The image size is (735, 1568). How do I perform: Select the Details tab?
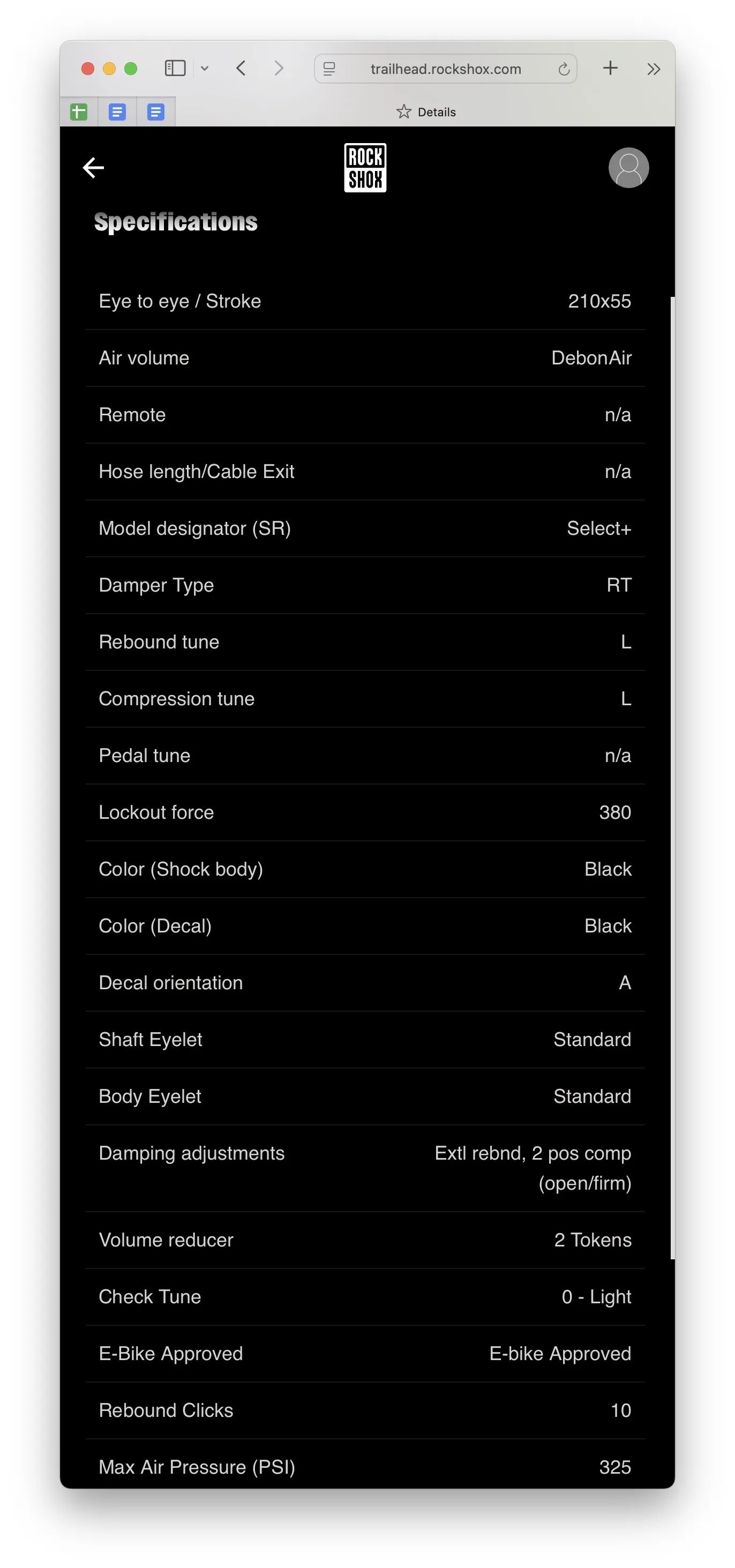[426, 112]
